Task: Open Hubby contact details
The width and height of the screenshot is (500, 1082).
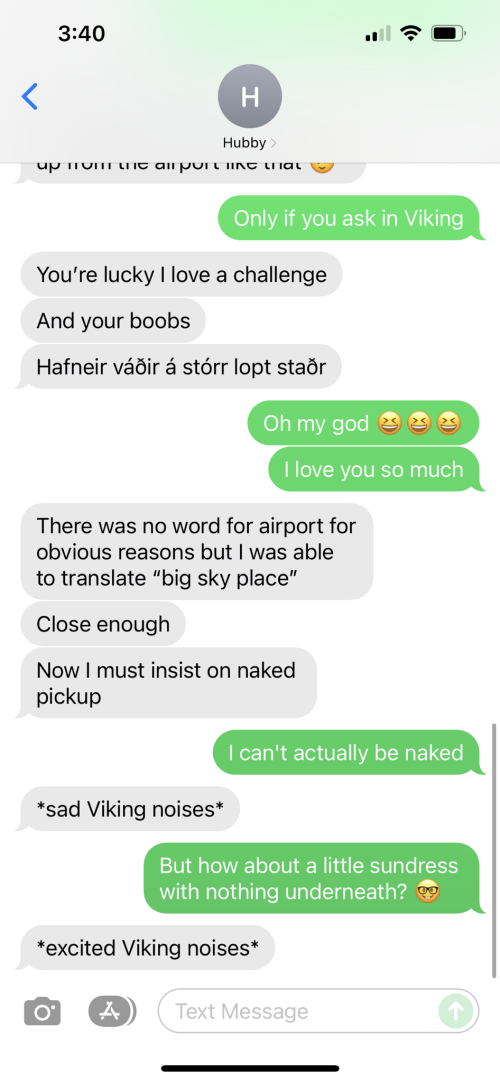Action: coord(250,107)
